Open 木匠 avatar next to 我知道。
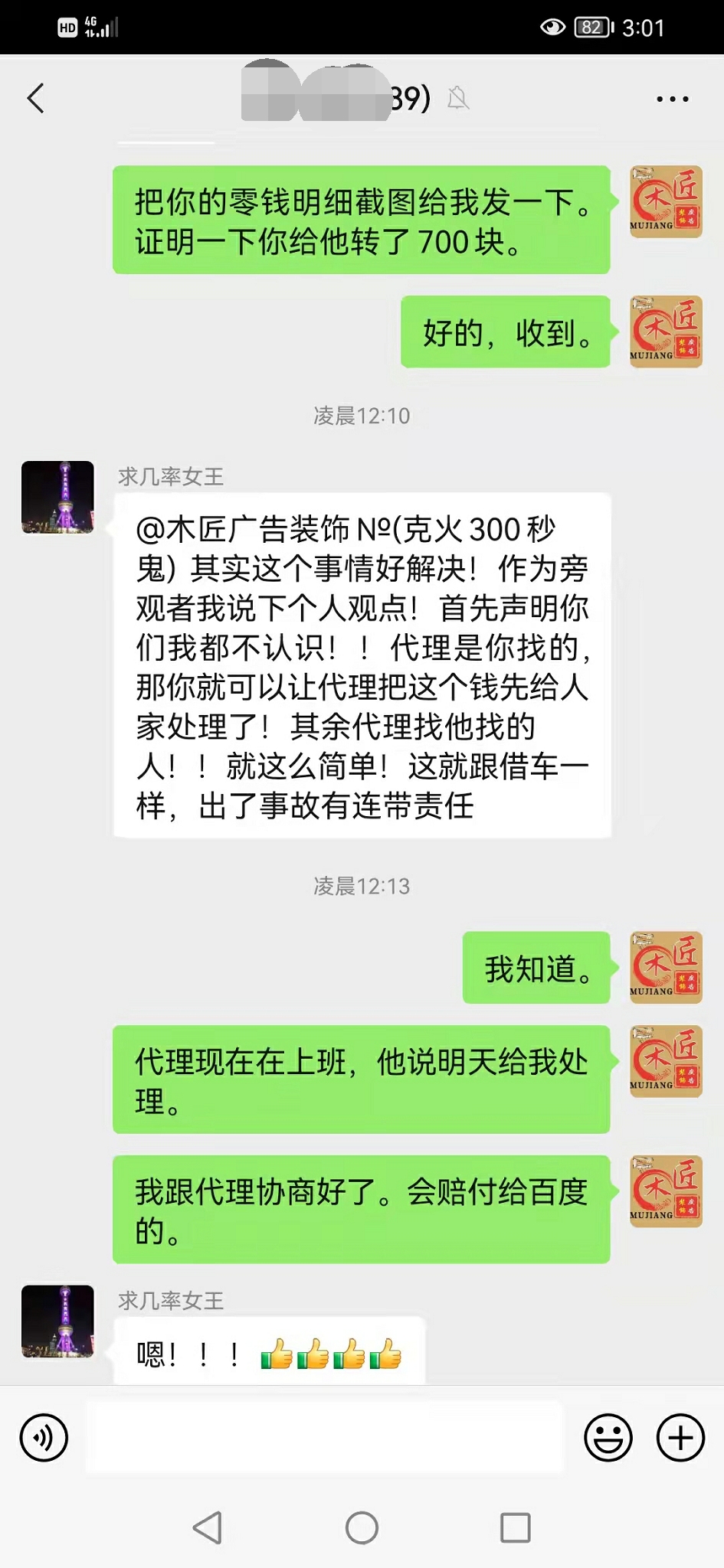The width and height of the screenshot is (724, 1568). click(665, 968)
